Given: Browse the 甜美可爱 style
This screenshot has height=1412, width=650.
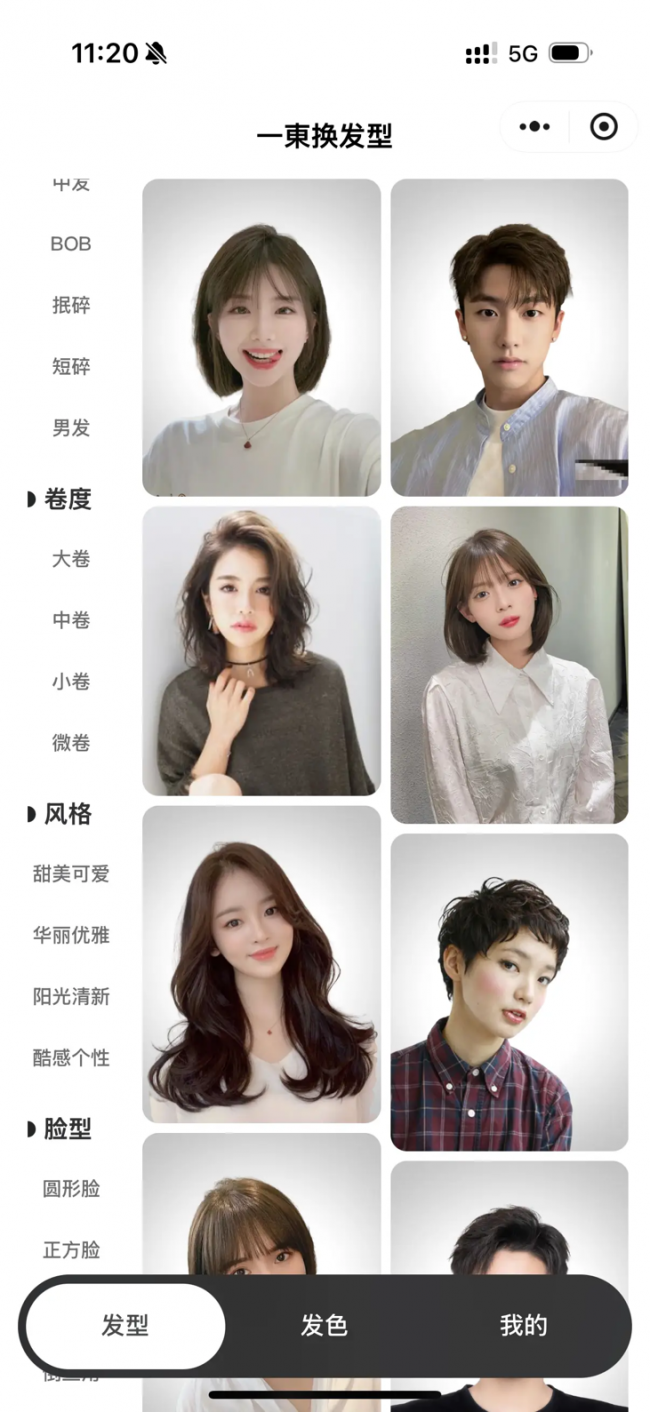Looking at the screenshot, I should click(x=71, y=874).
